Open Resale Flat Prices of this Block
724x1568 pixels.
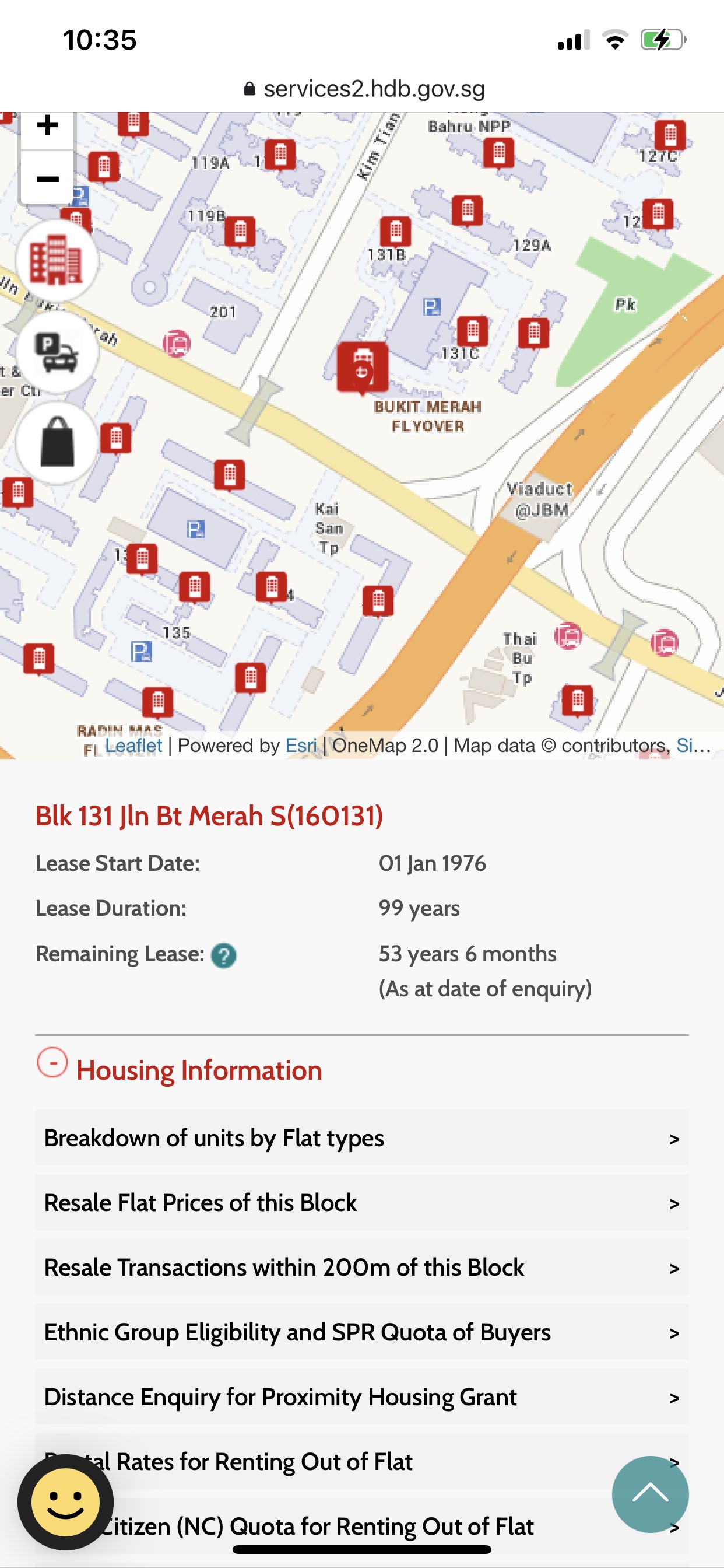(x=361, y=1203)
